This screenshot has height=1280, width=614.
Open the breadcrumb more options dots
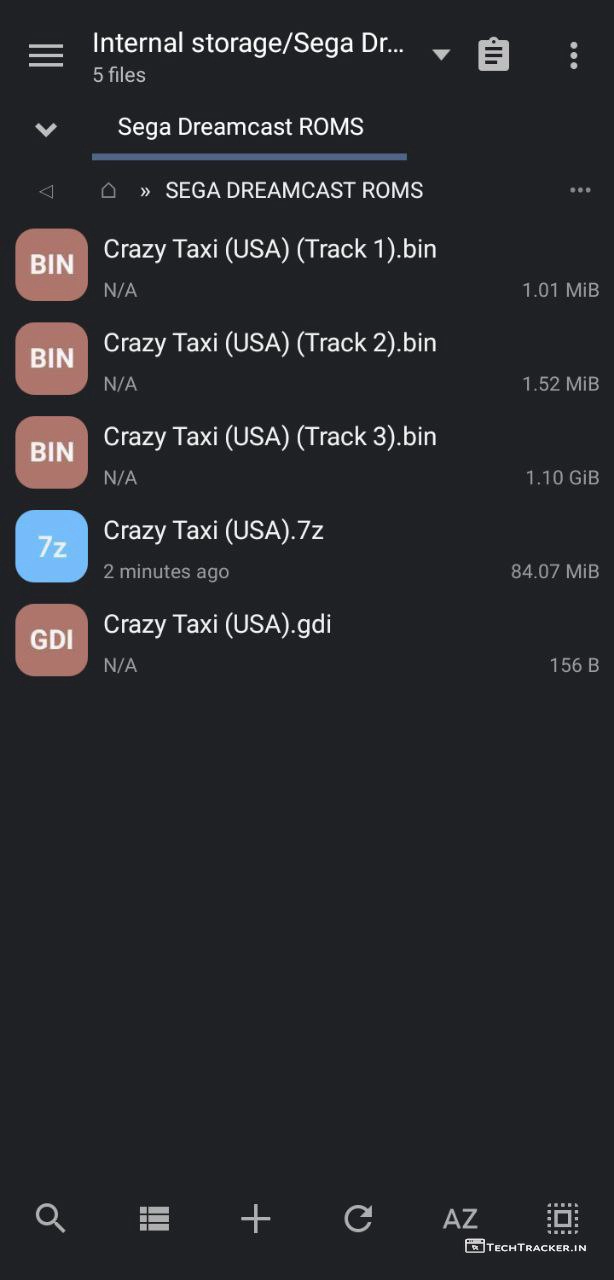point(580,191)
